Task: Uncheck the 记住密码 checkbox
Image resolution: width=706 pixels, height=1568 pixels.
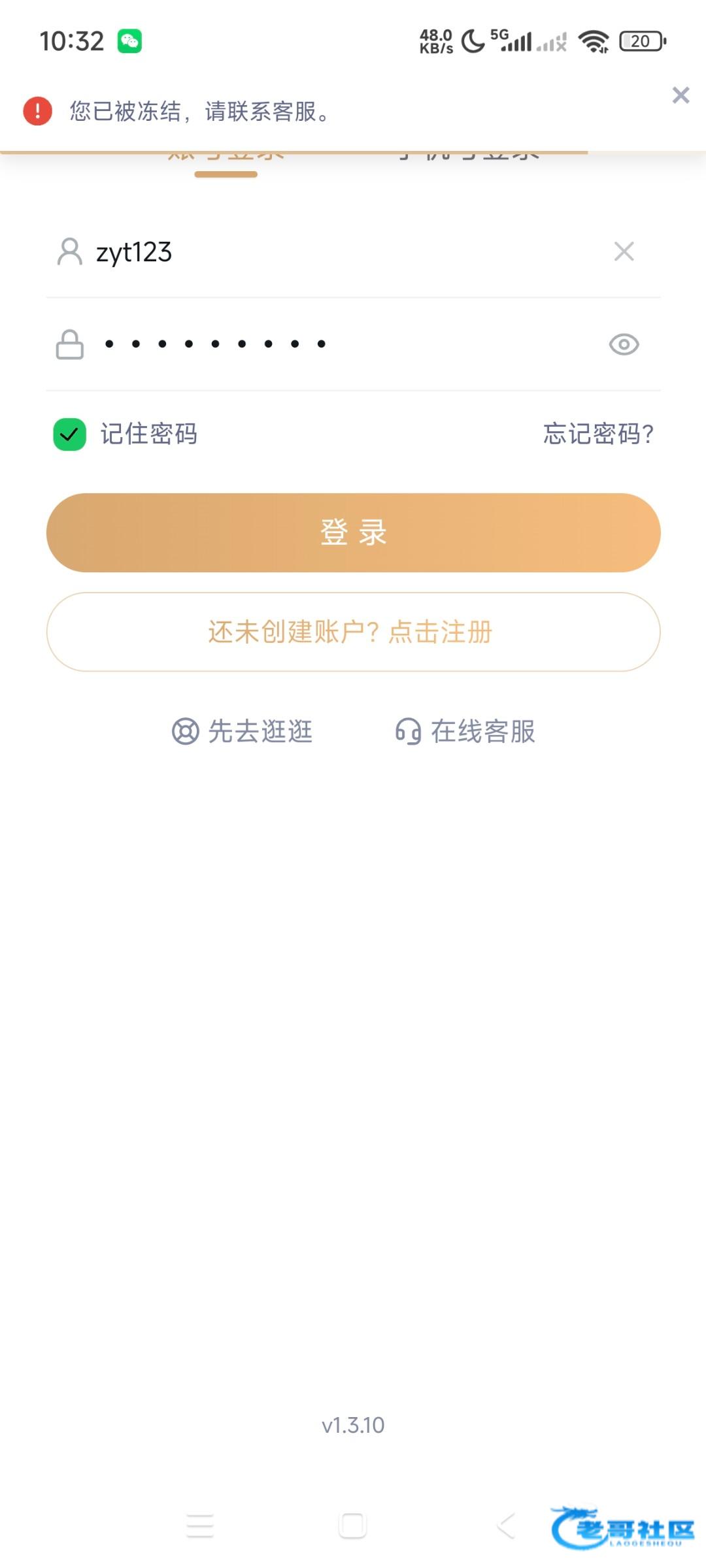Action: (70, 434)
